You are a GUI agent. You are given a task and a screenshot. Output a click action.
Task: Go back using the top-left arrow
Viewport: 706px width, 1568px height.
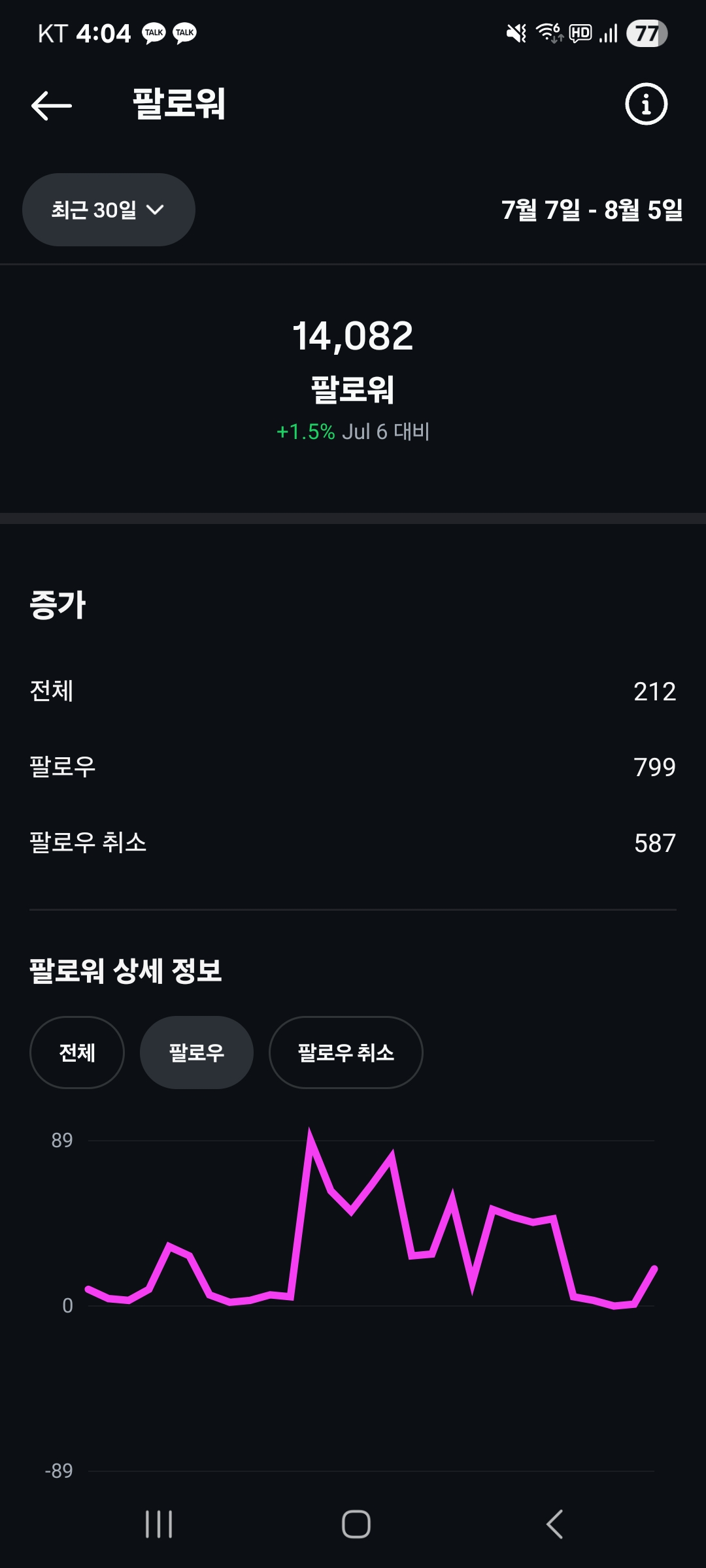pyautogui.click(x=52, y=105)
